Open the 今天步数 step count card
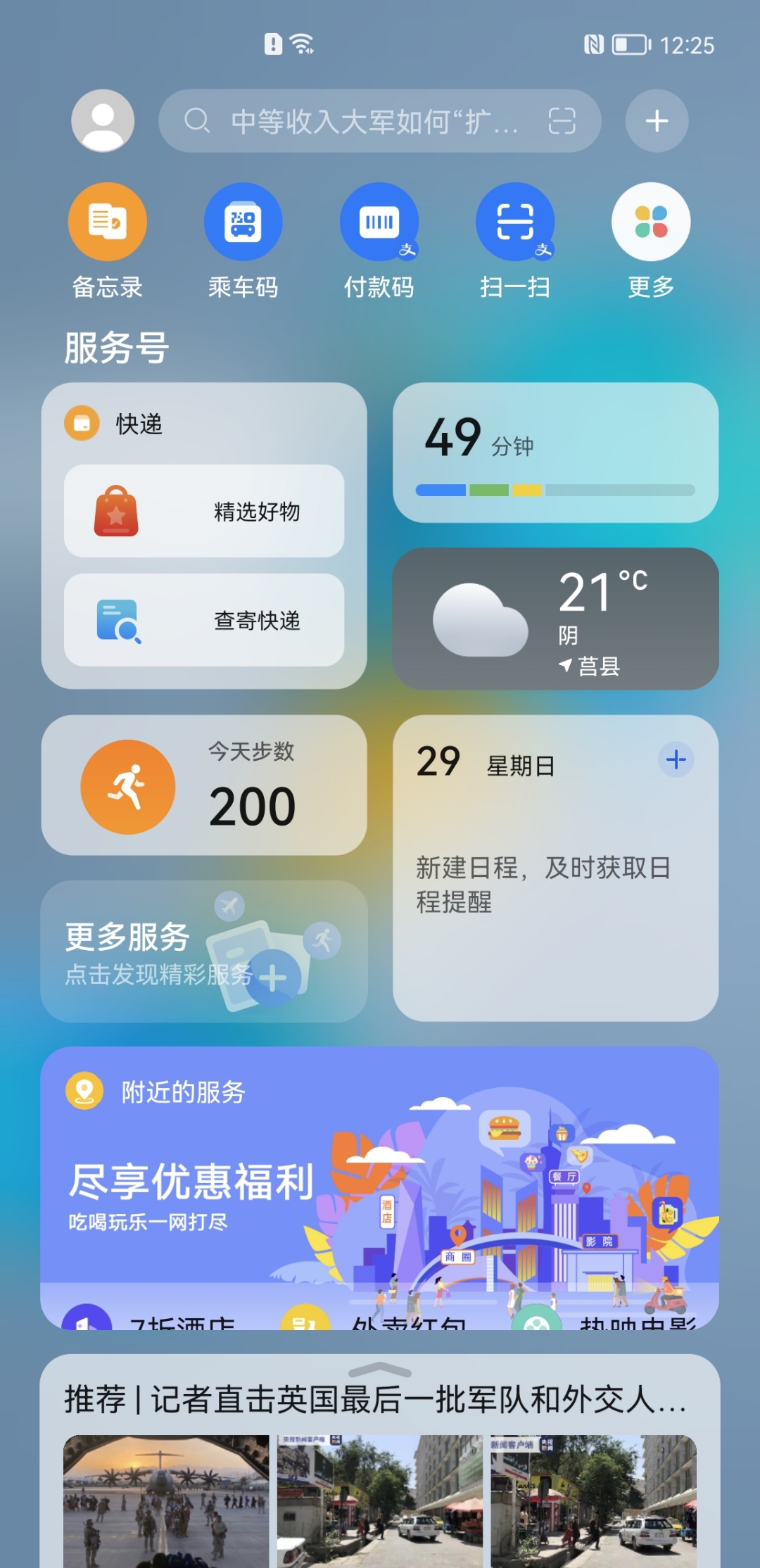This screenshot has width=760, height=1568. [x=204, y=785]
